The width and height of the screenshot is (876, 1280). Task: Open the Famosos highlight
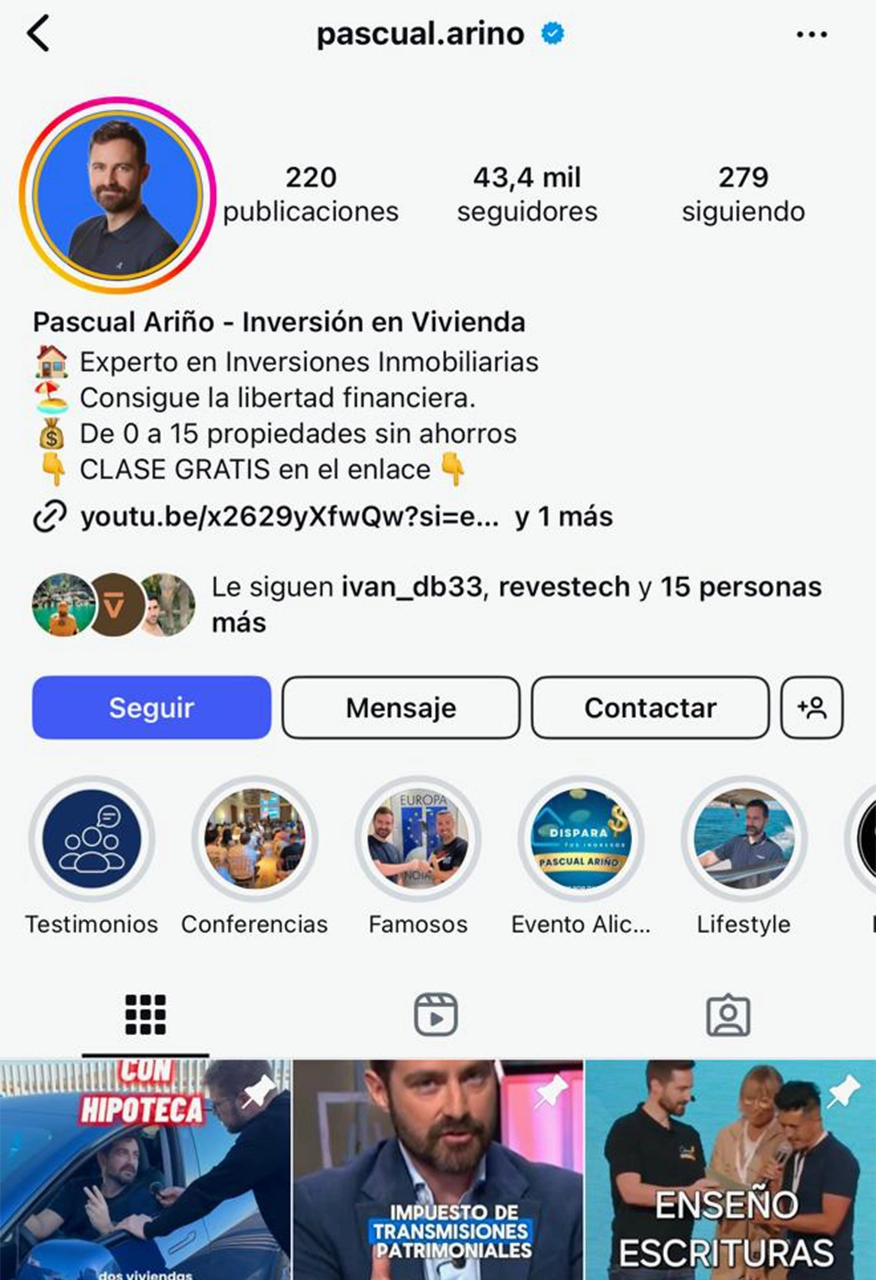[x=418, y=840]
